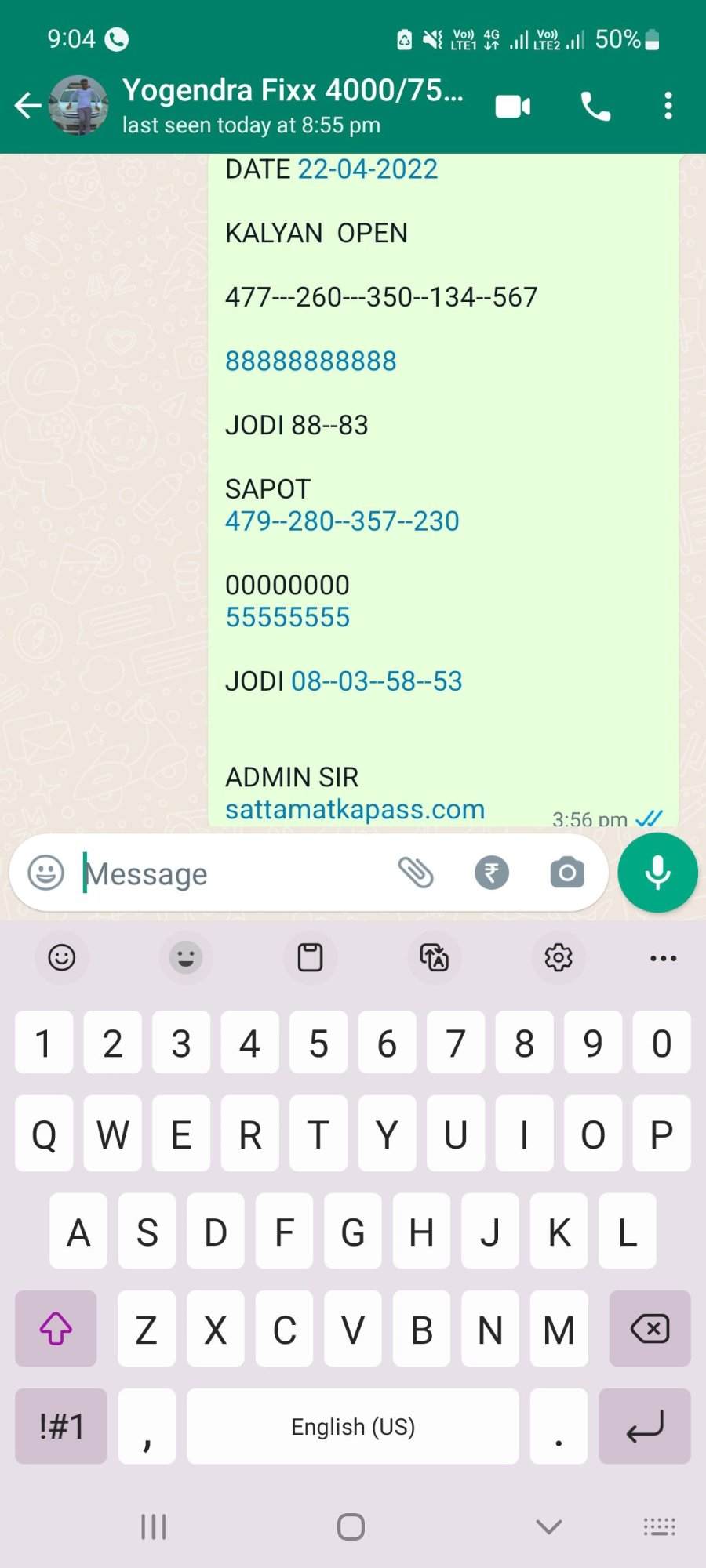Tap the 88888888888 number link
This screenshot has height=1568, width=706.
(311, 361)
